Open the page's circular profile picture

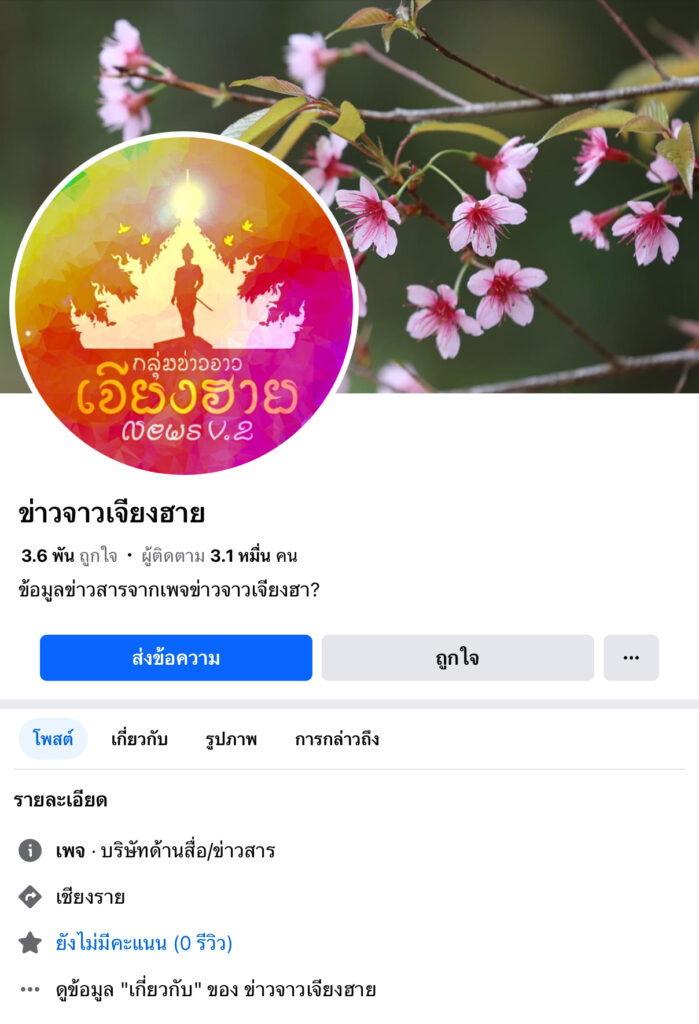click(184, 304)
